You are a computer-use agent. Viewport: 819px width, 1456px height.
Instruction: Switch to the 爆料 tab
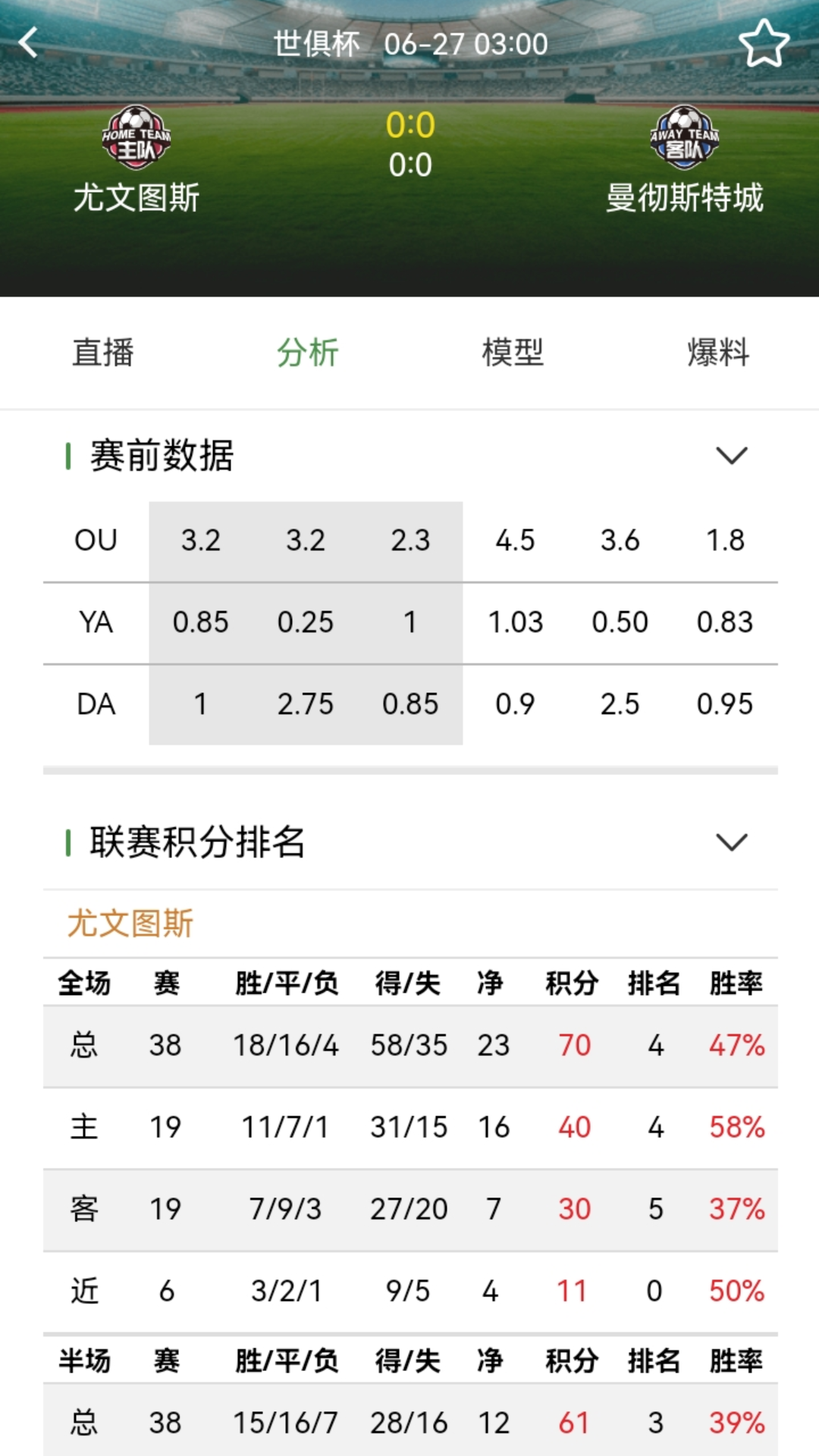717,353
